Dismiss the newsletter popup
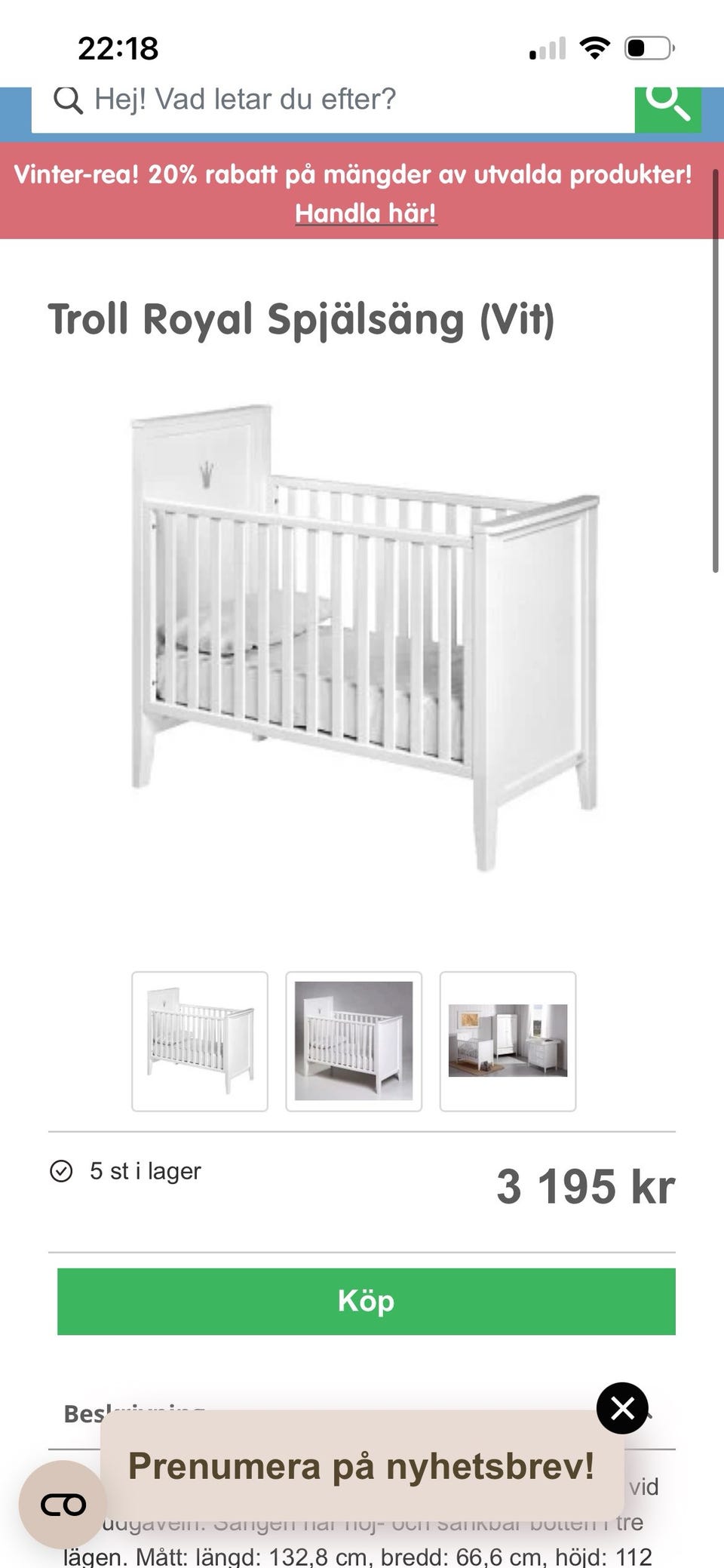The height and width of the screenshot is (1568, 724). pos(622,1408)
